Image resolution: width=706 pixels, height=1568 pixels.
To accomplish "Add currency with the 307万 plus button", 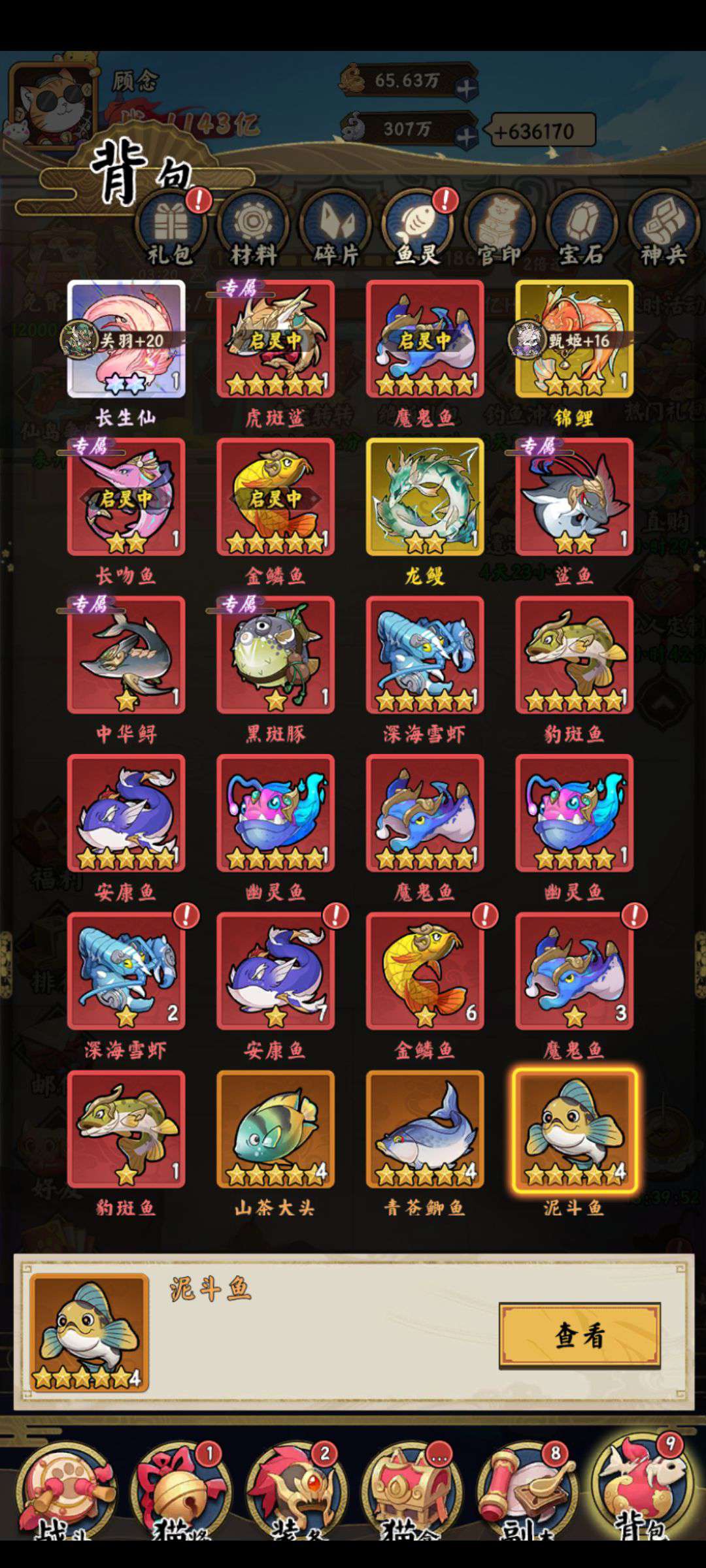I will [x=466, y=136].
